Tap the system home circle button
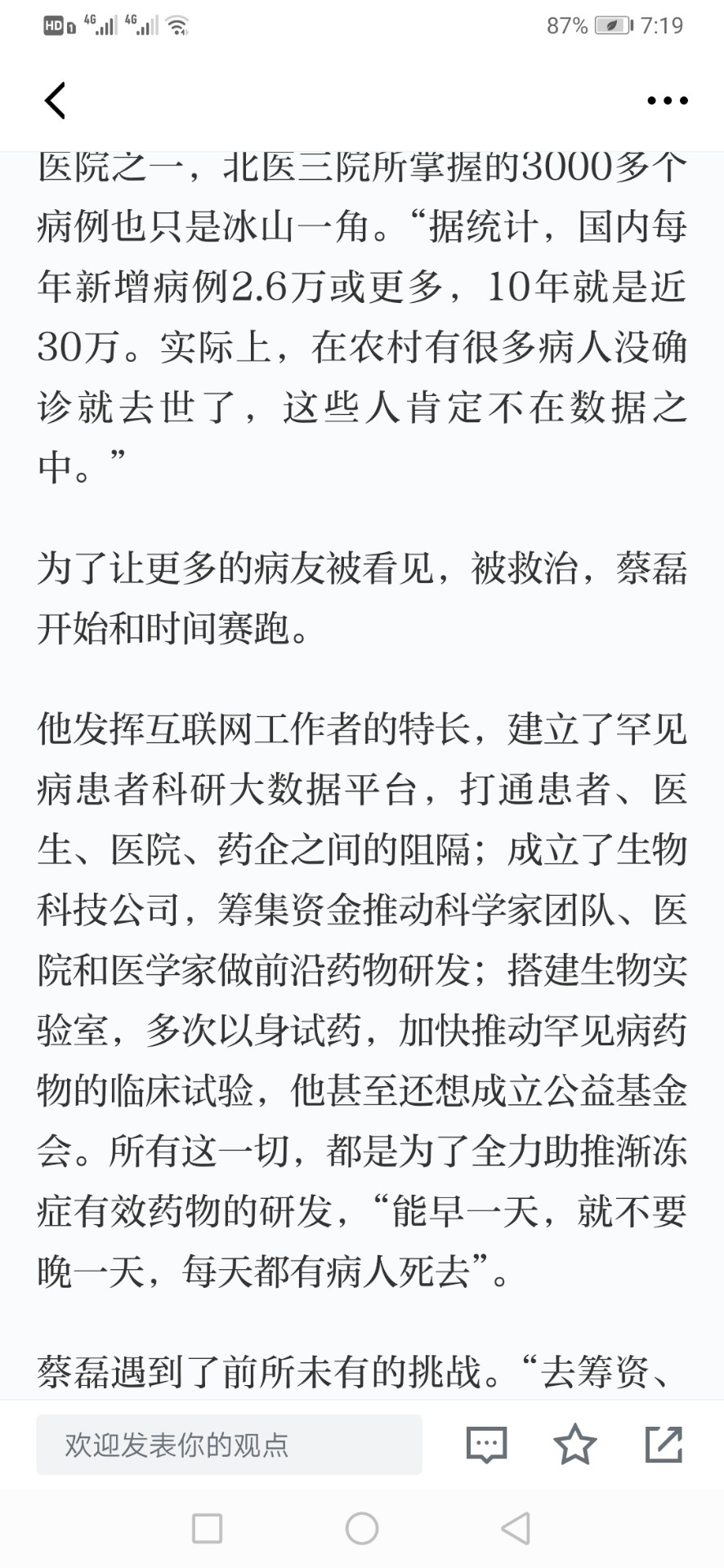This screenshot has height=1568, width=724. [362, 1528]
